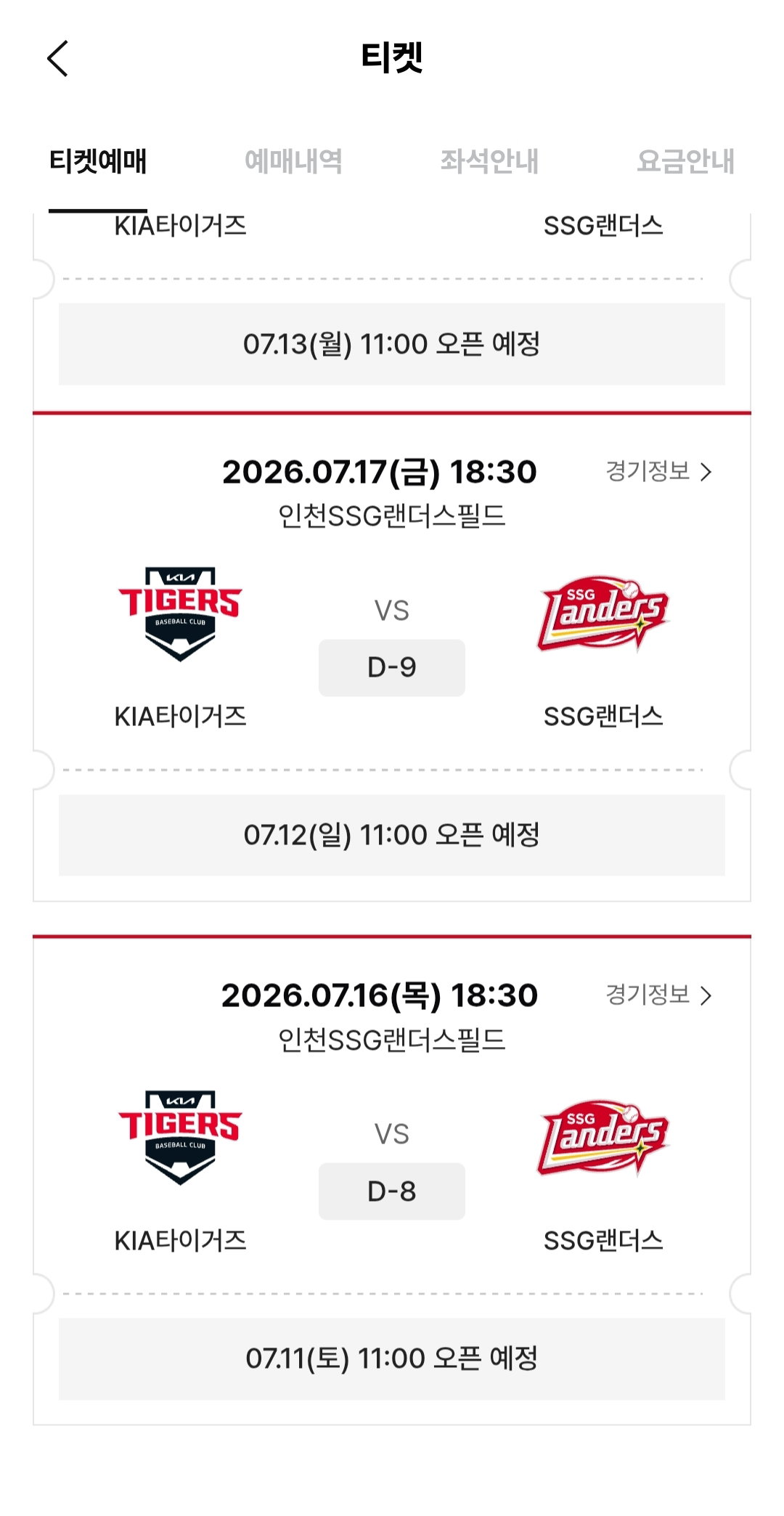Switch to the 좌석안내 tab
This screenshot has width=784, height=1516.
coord(489,161)
